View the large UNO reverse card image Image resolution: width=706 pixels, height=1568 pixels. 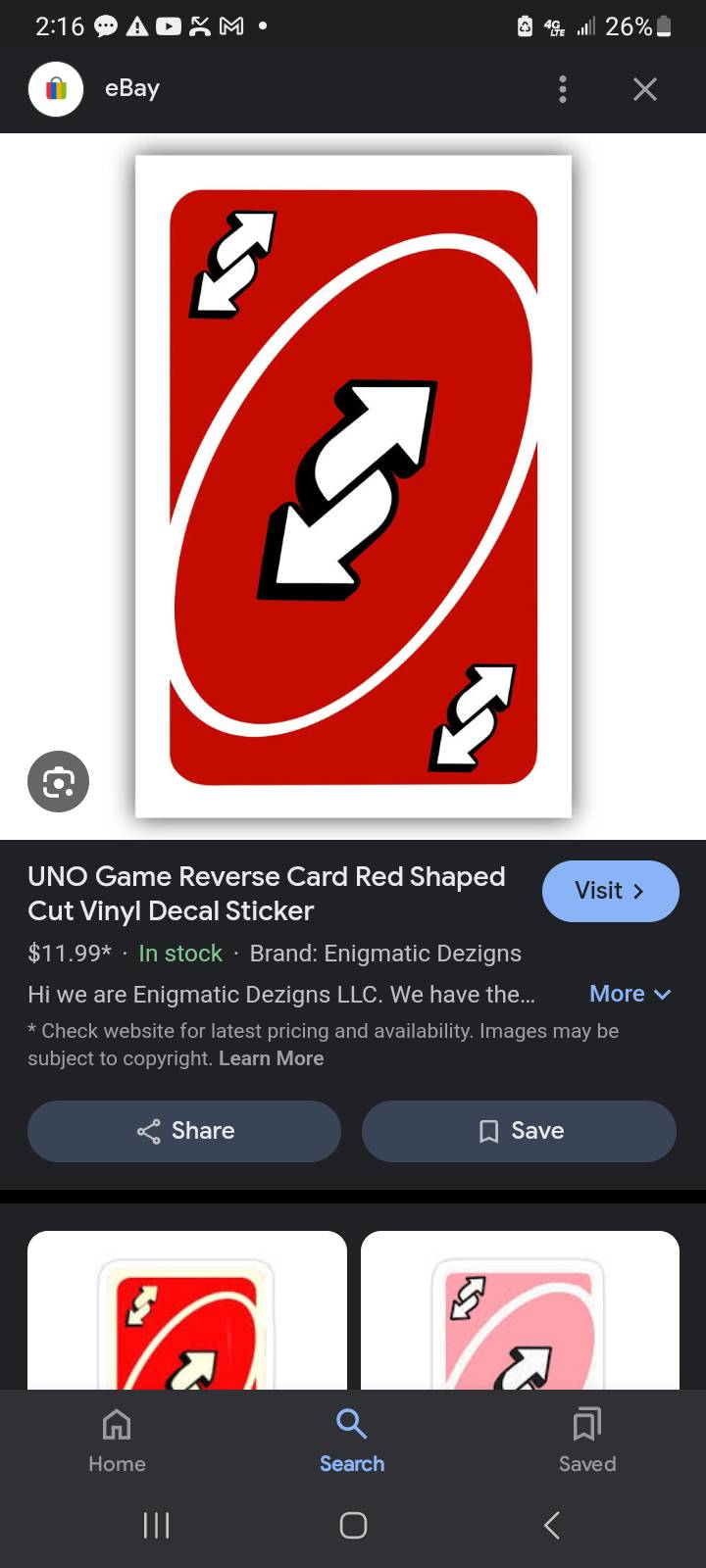(353, 487)
